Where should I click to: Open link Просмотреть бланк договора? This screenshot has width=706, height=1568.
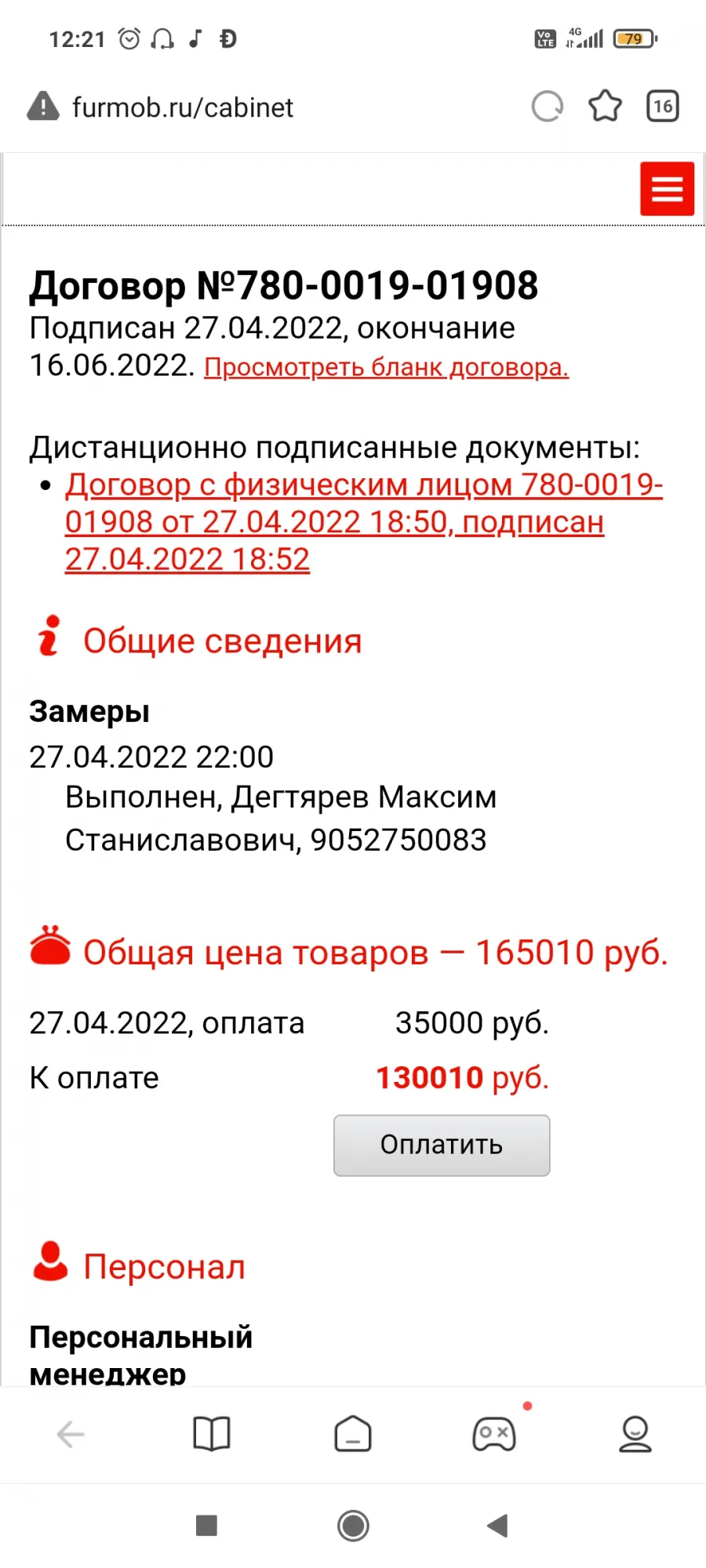pos(386,367)
